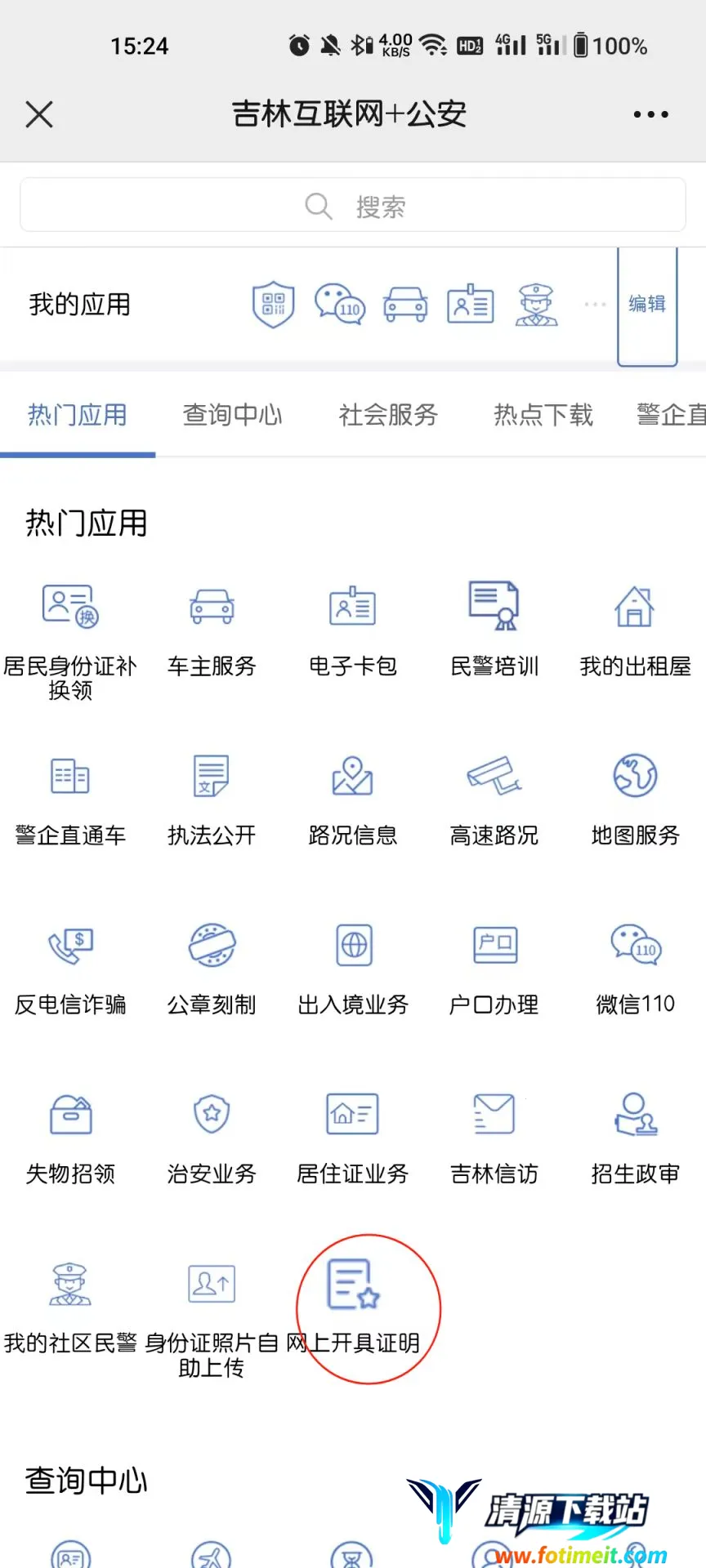This screenshot has width=706, height=1568.
Task: Expand more apps via the ellipsis dots
Action: pos(595,304)
